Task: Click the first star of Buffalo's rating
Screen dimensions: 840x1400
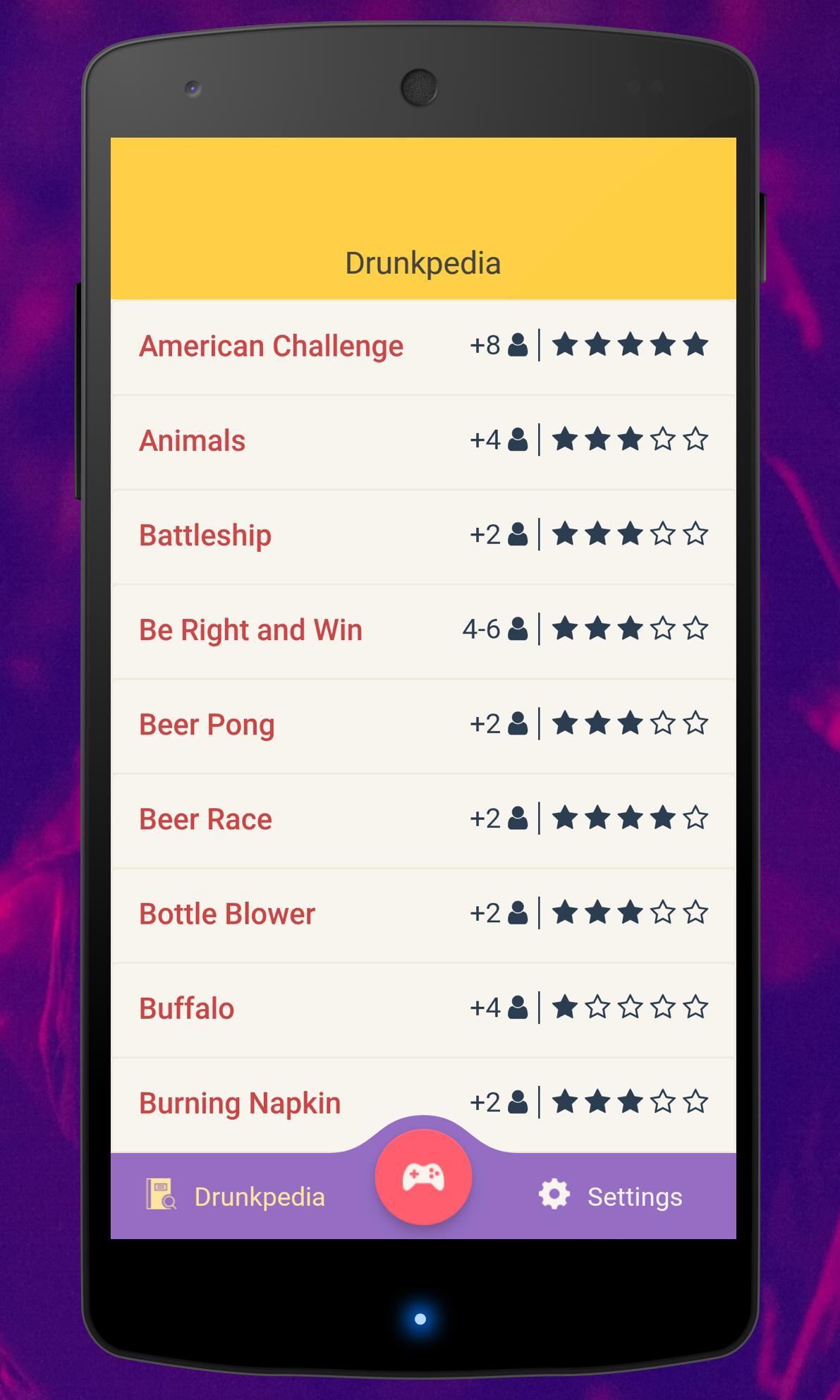Action: [566, 1008]
